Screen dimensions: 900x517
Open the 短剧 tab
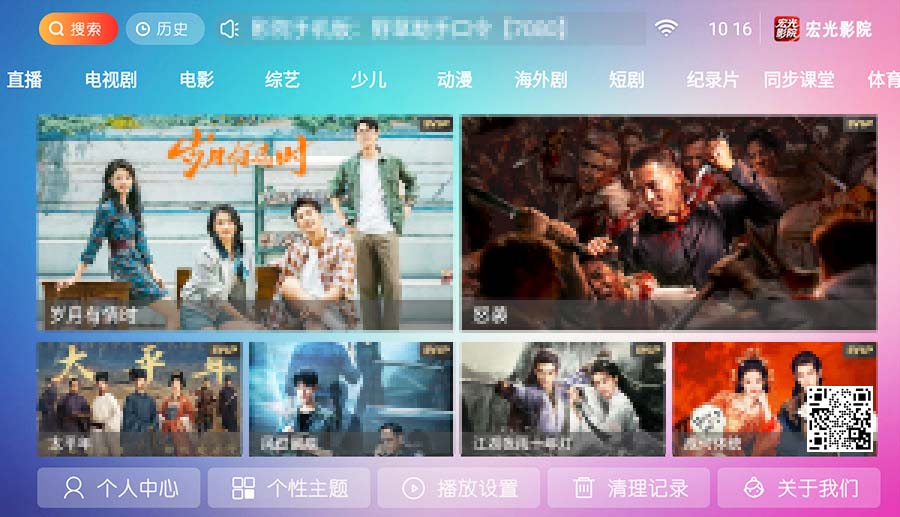(626, 80)
